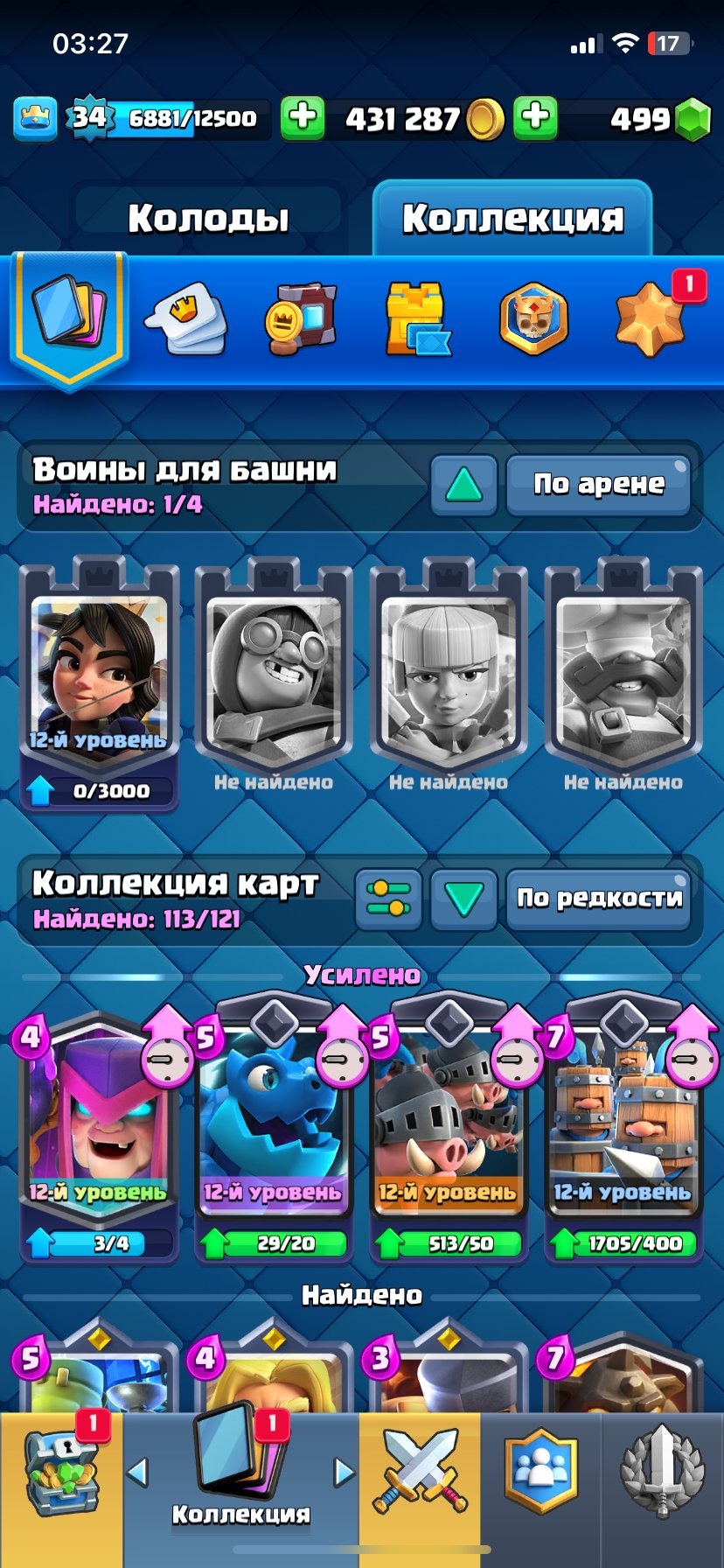
Task: Switch to the battle crossed swords tab
Action: tap(420, 1471)
